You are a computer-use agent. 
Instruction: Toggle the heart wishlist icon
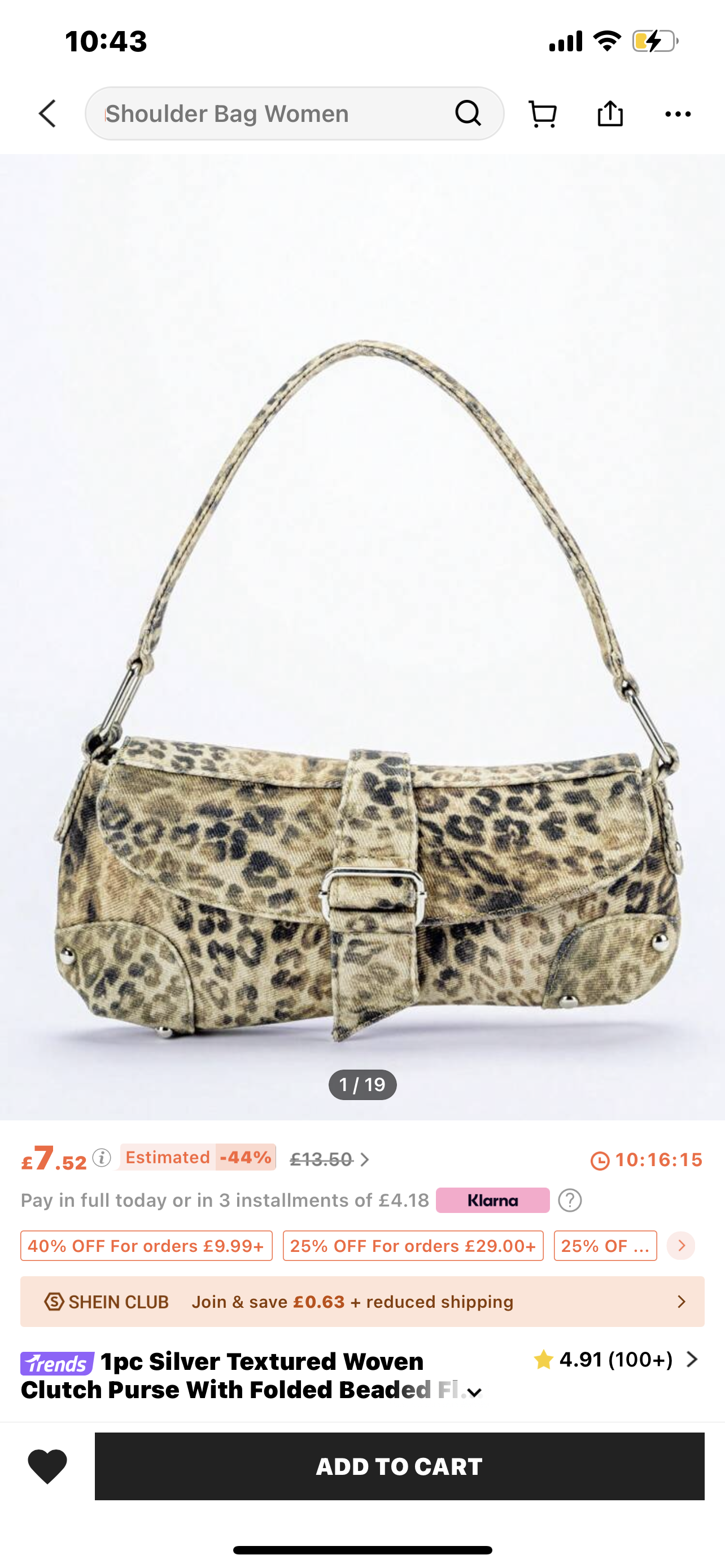(47, 1466)
